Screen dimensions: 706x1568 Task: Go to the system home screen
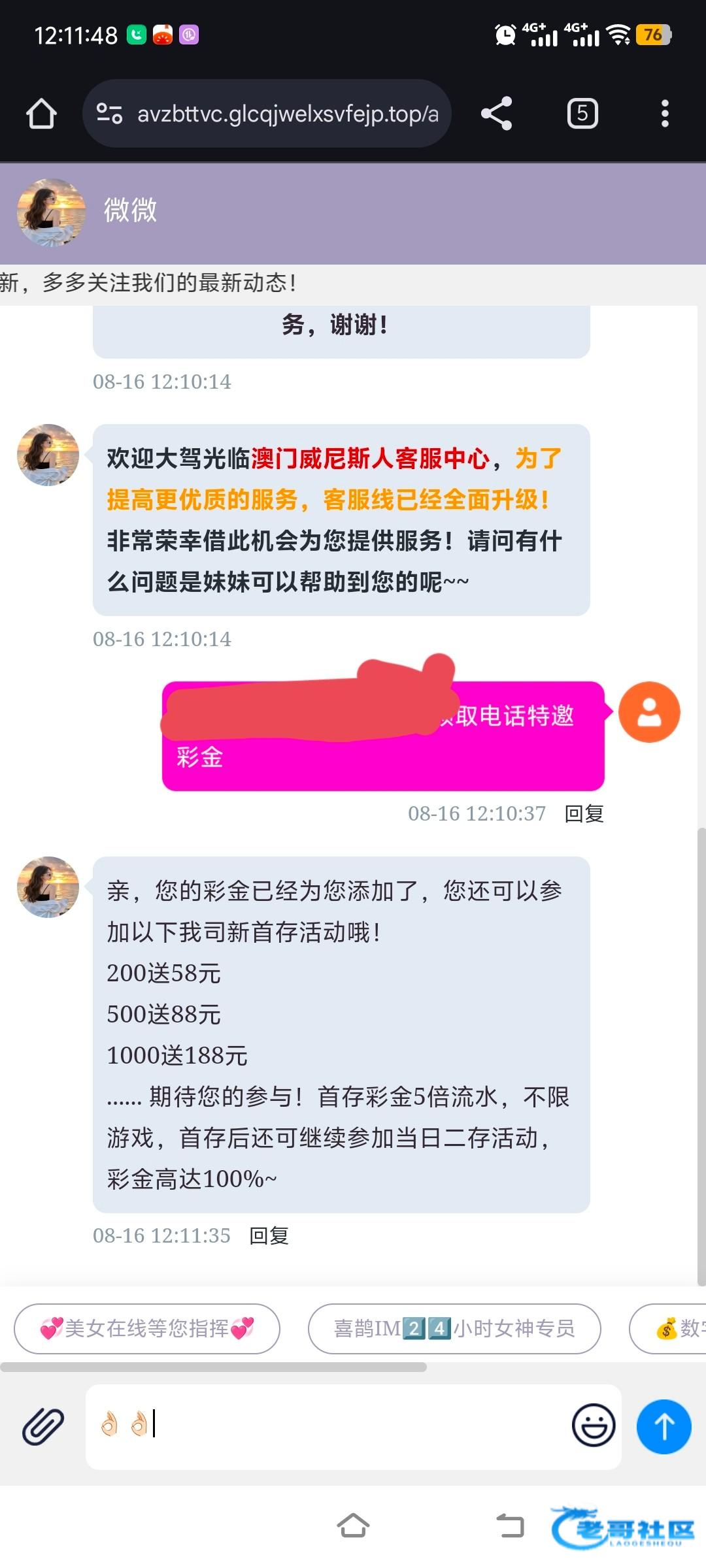[x=353, y=1526]
